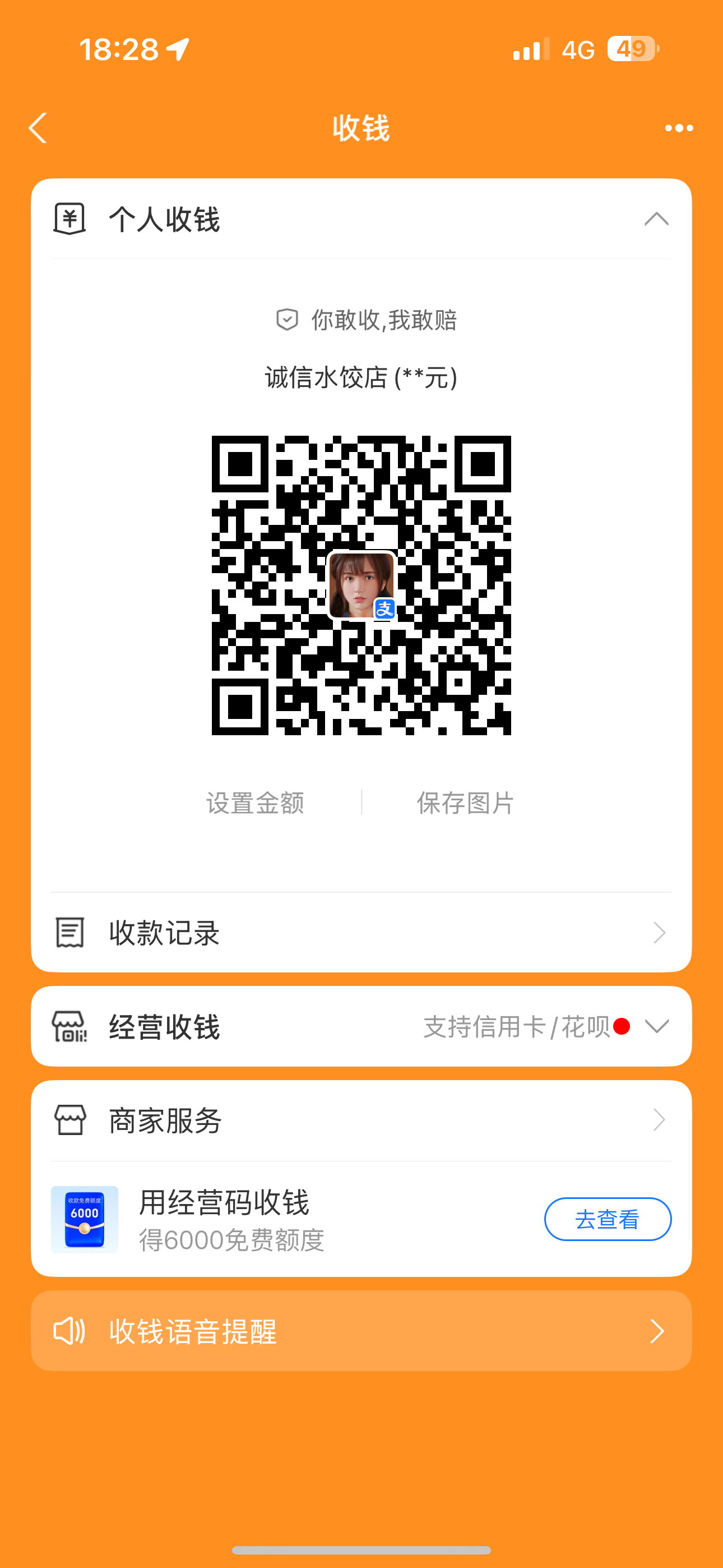Open the three-dot overflow menu
Viewport: 723px width, 1568px height.
(x=679, y=128)
